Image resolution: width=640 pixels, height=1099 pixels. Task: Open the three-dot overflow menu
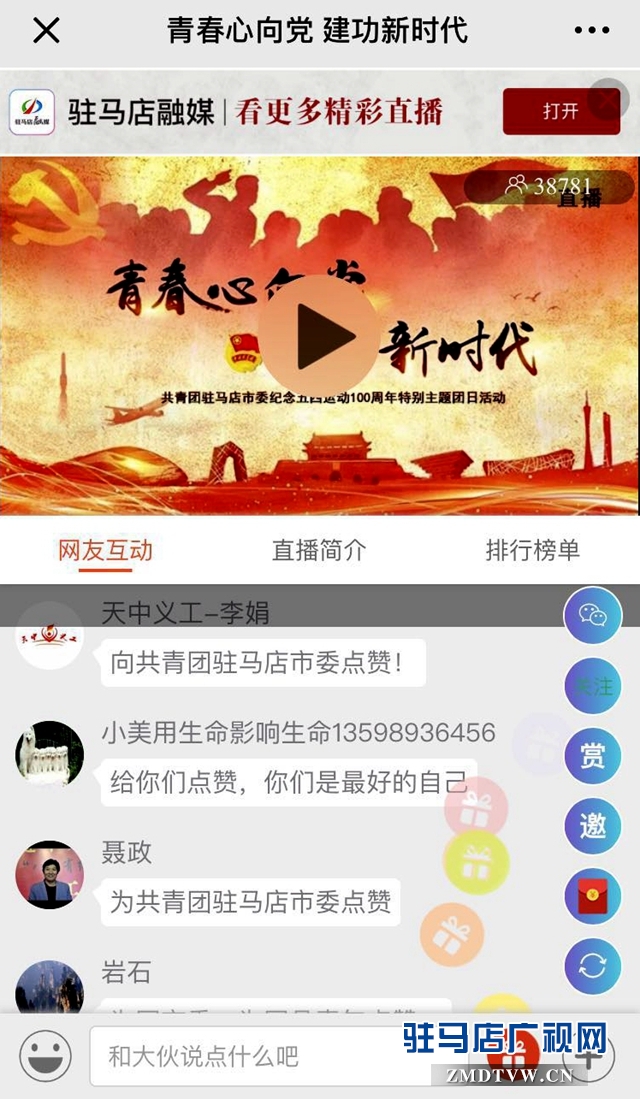(592, 31)
